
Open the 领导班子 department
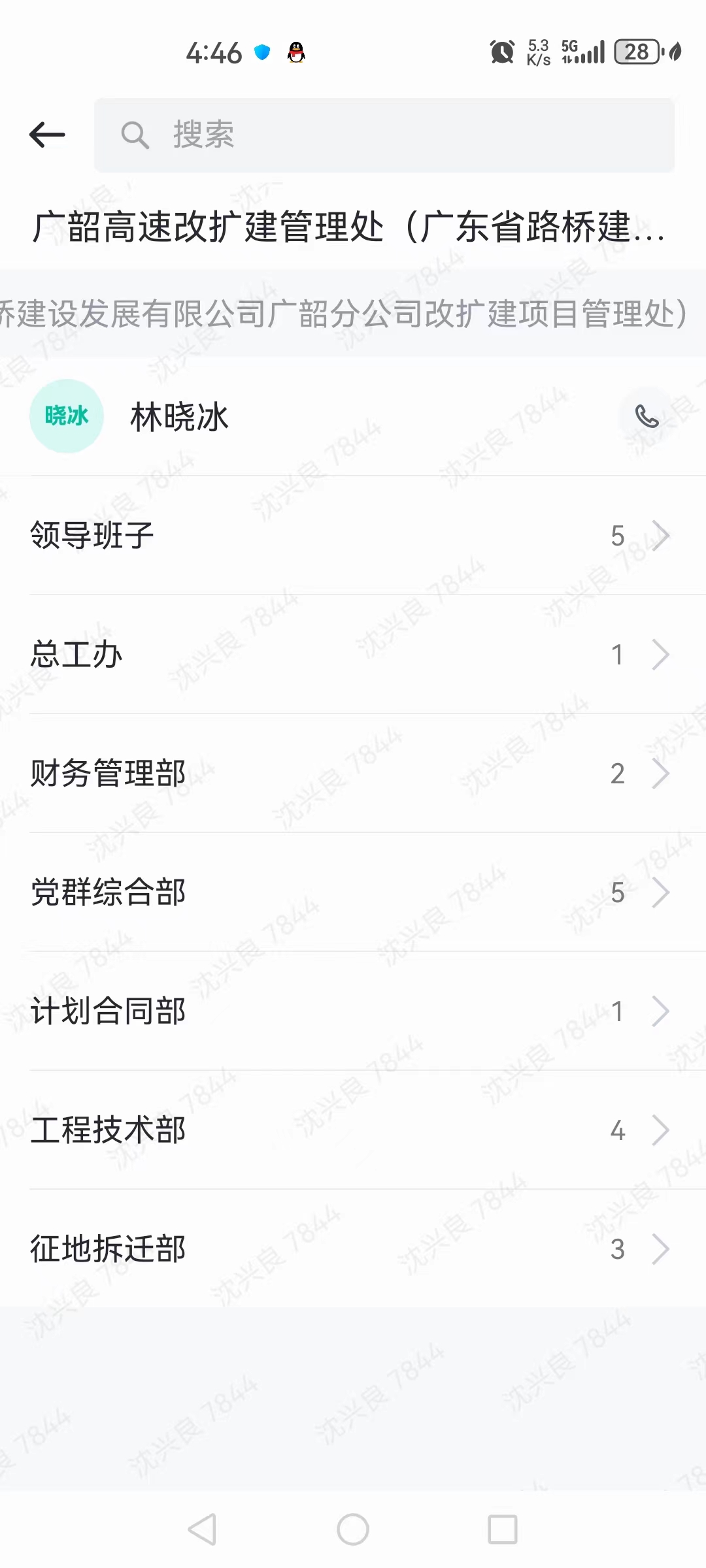point(353,536)
